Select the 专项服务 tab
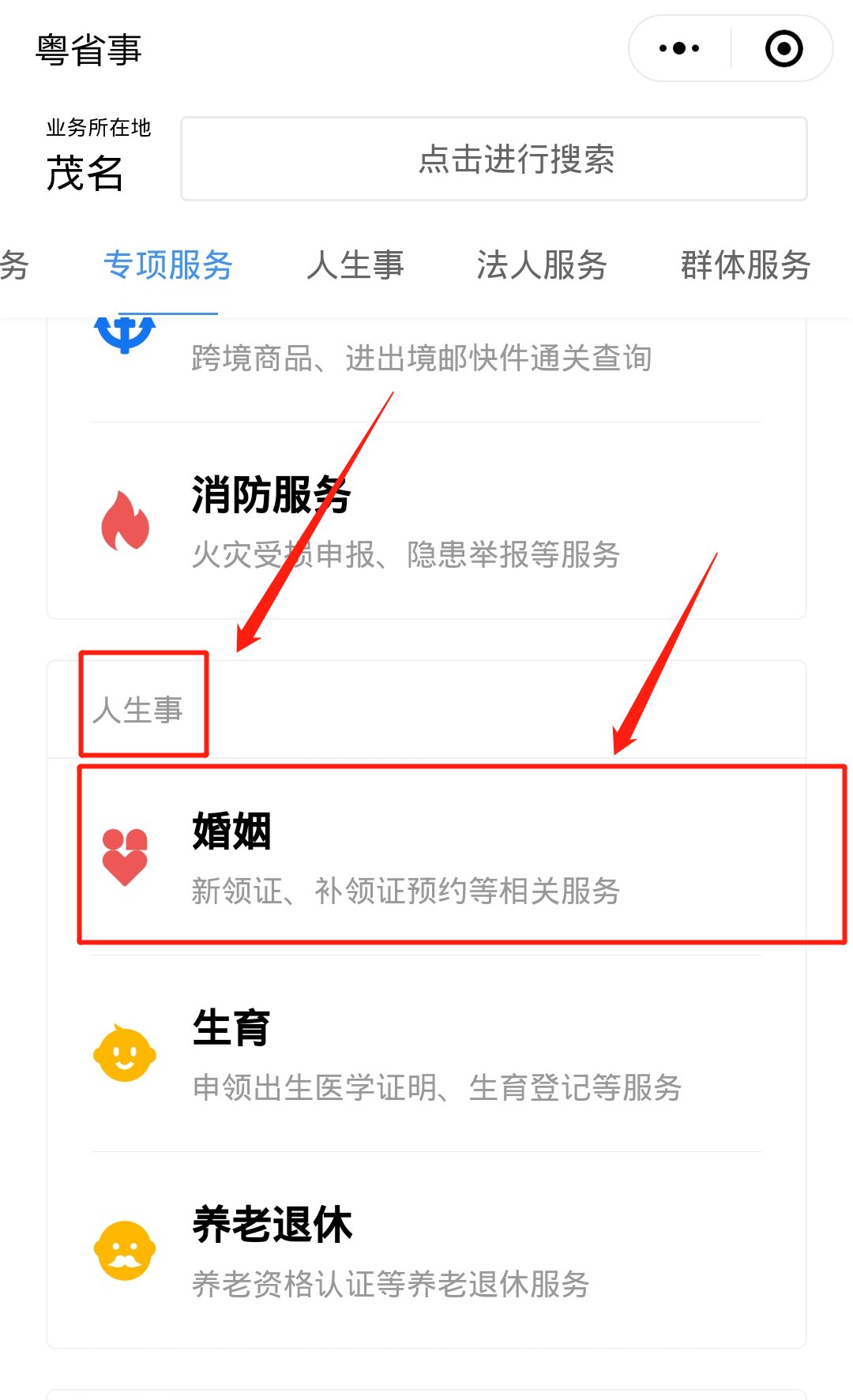The height and width of the screenshot is (1400, 853). 168,265
